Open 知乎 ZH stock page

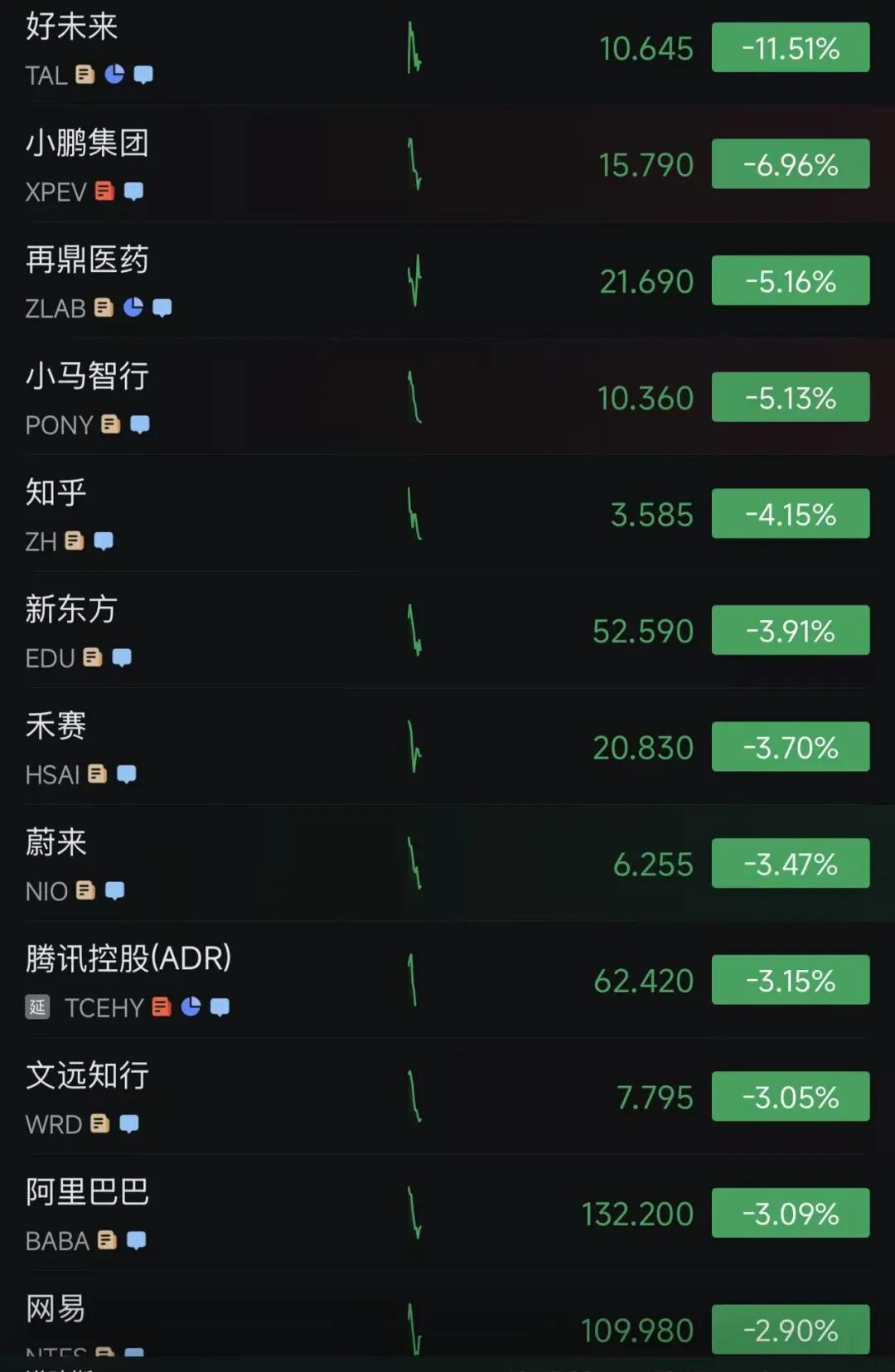249,515
